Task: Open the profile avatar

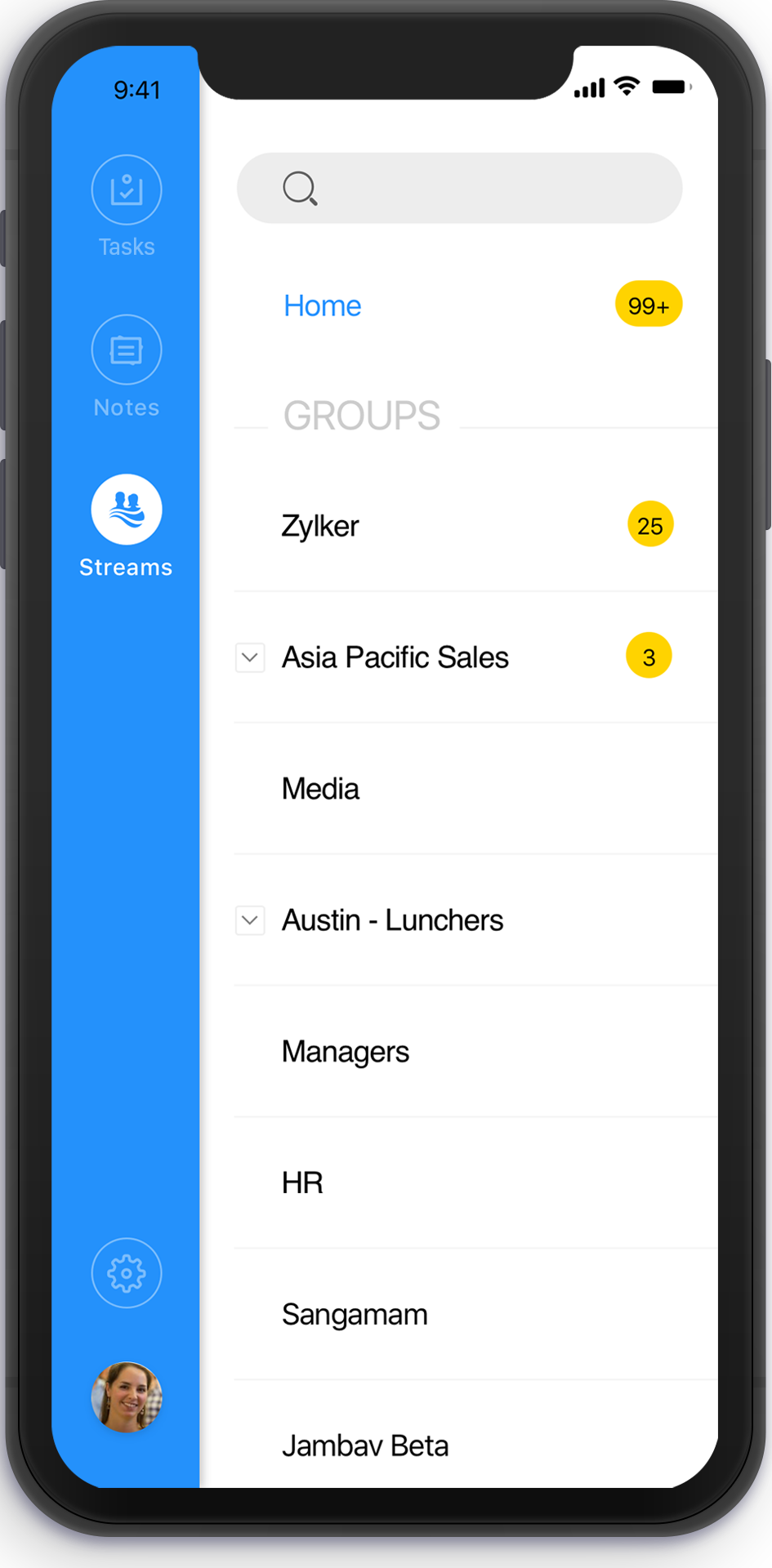Action: pyautogui.click(x=127, y=1396)
